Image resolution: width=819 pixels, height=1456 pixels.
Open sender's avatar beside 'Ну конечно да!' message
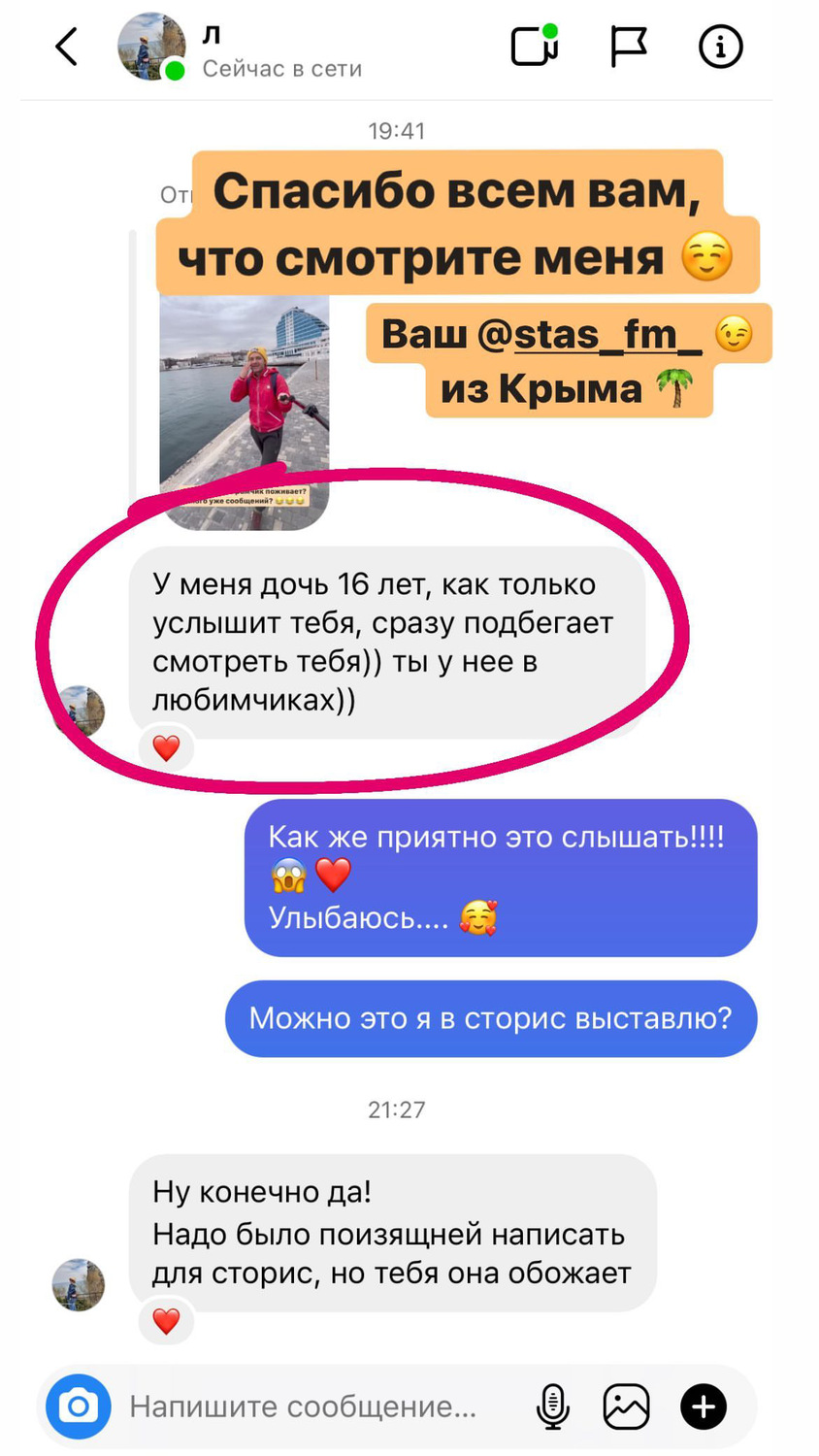point(79,1285)
